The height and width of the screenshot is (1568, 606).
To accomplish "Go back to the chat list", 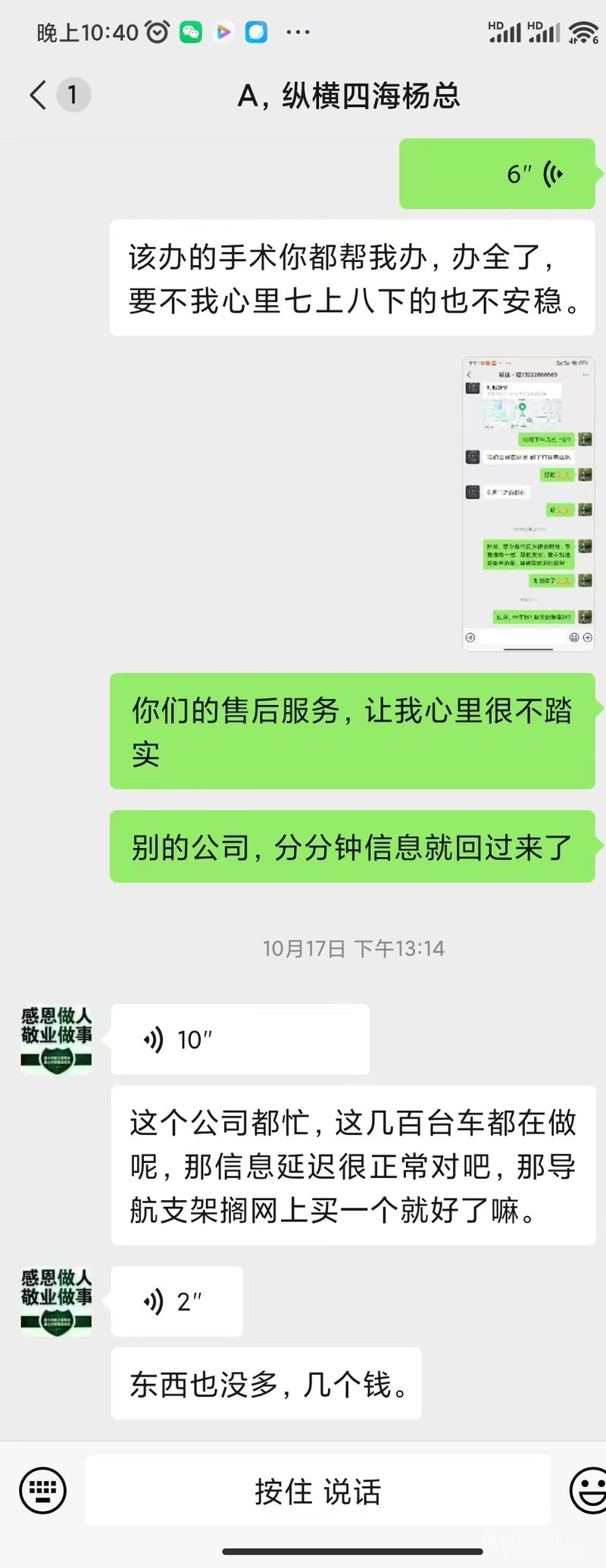I will (39, 95).
